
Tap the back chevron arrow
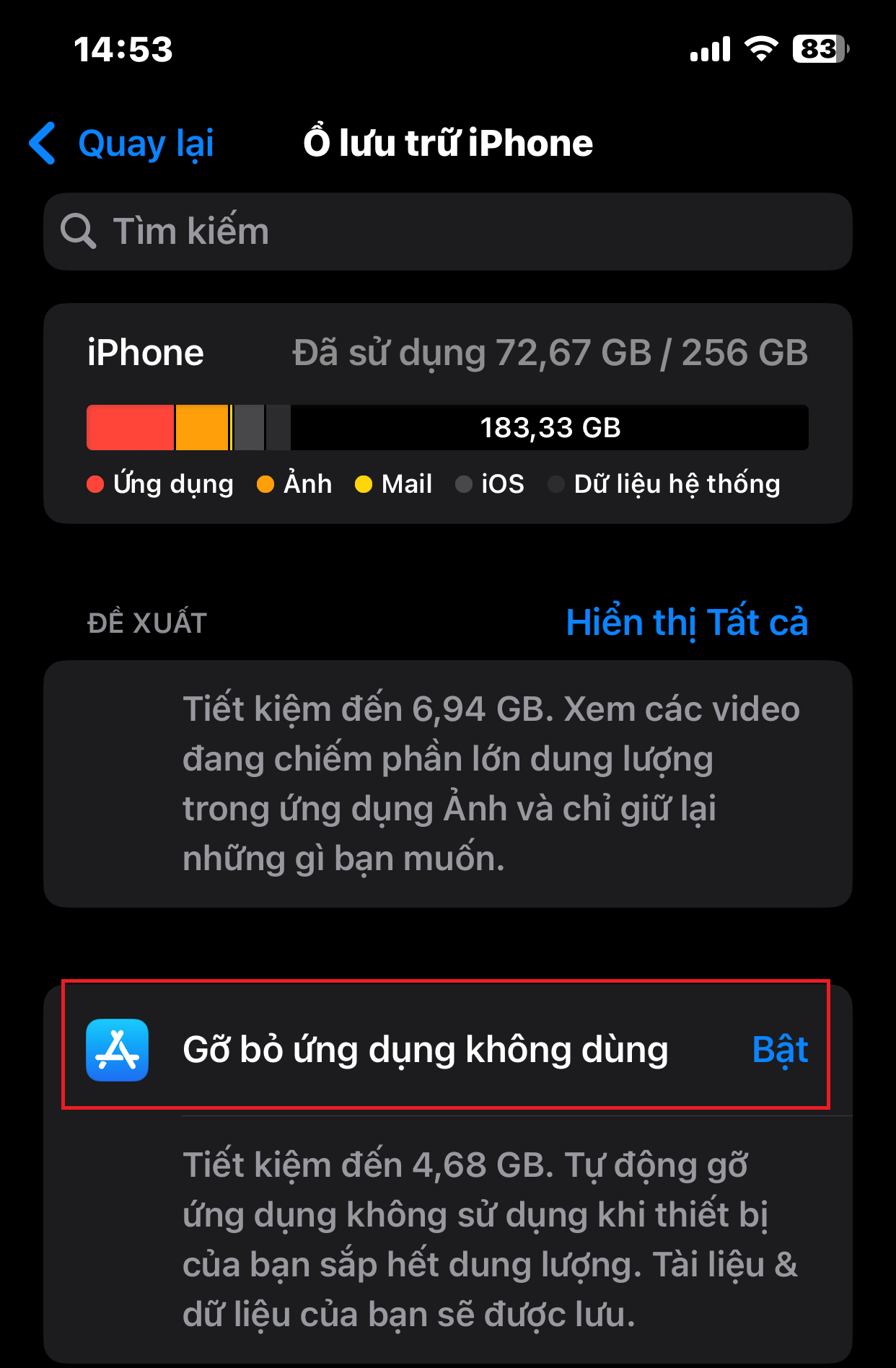click(43, 143)
